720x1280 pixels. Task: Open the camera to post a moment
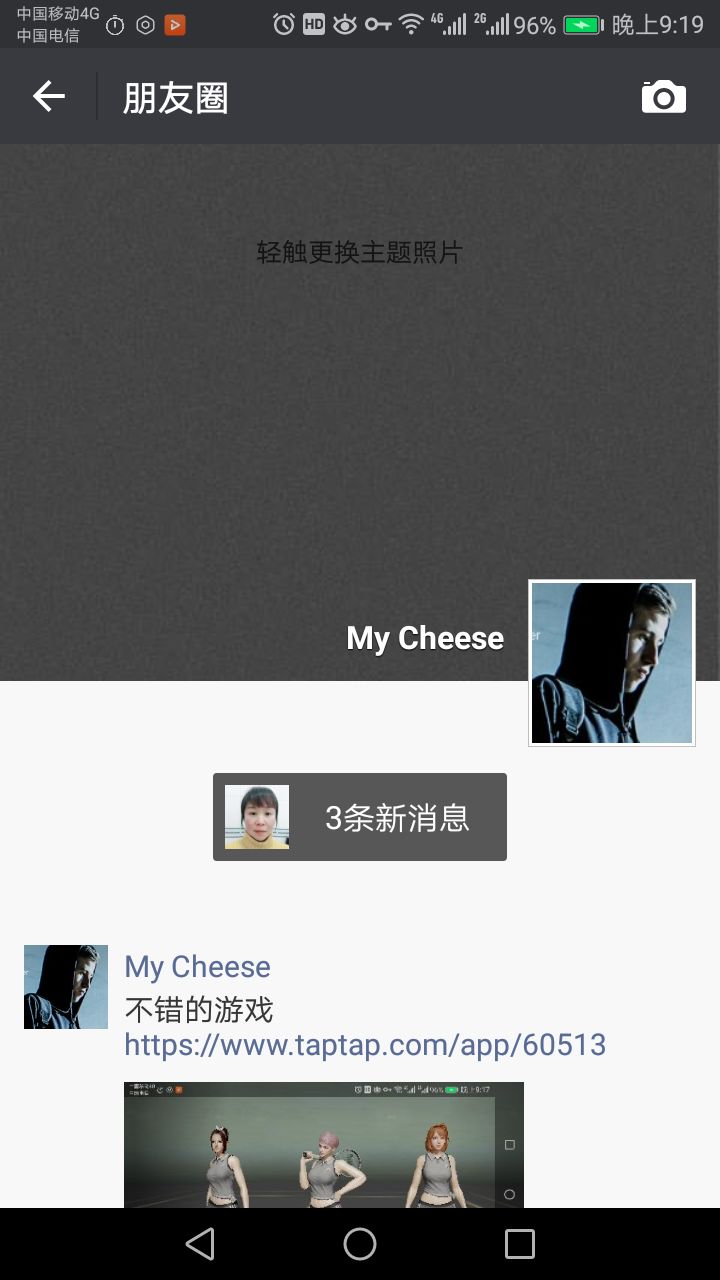664,97
